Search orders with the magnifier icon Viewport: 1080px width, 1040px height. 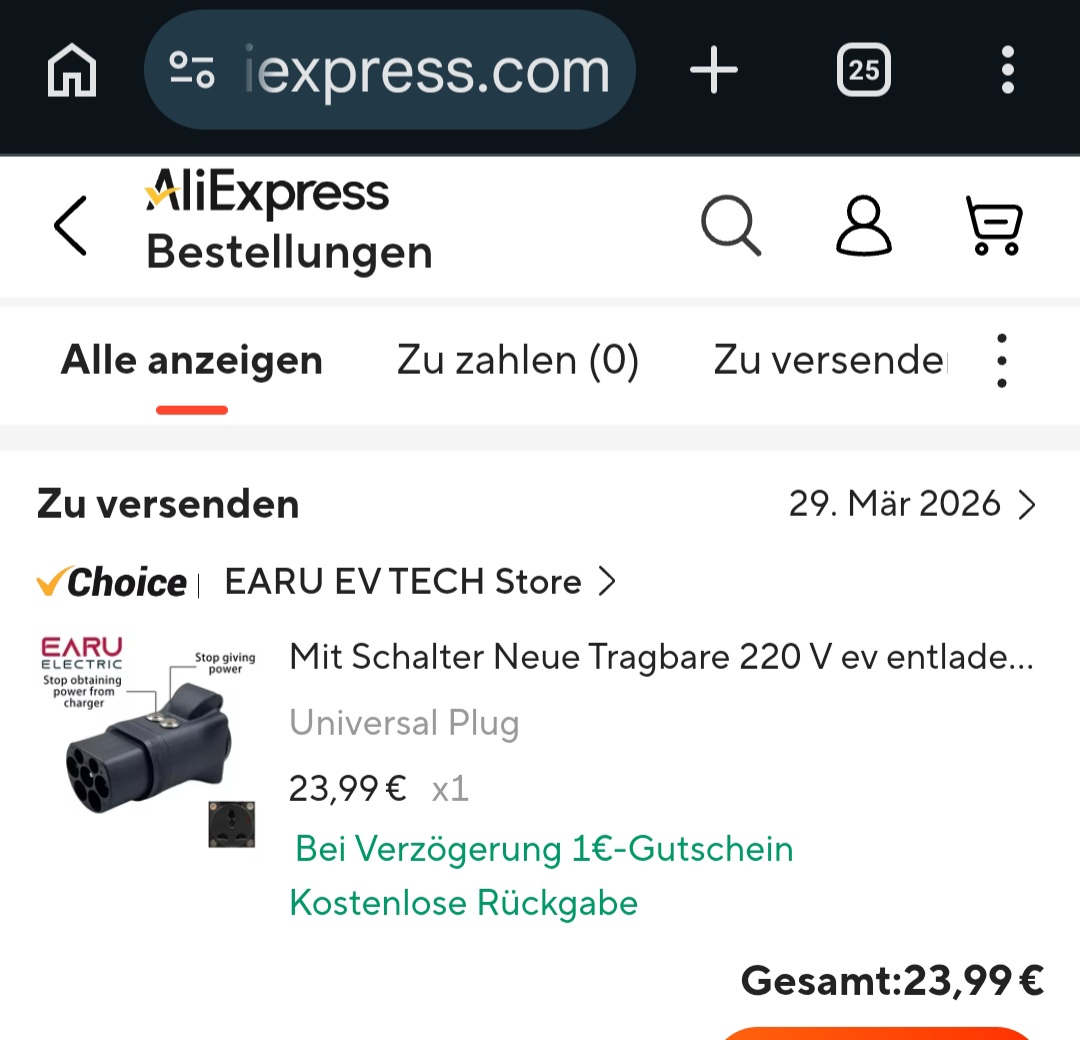point(731,225)
